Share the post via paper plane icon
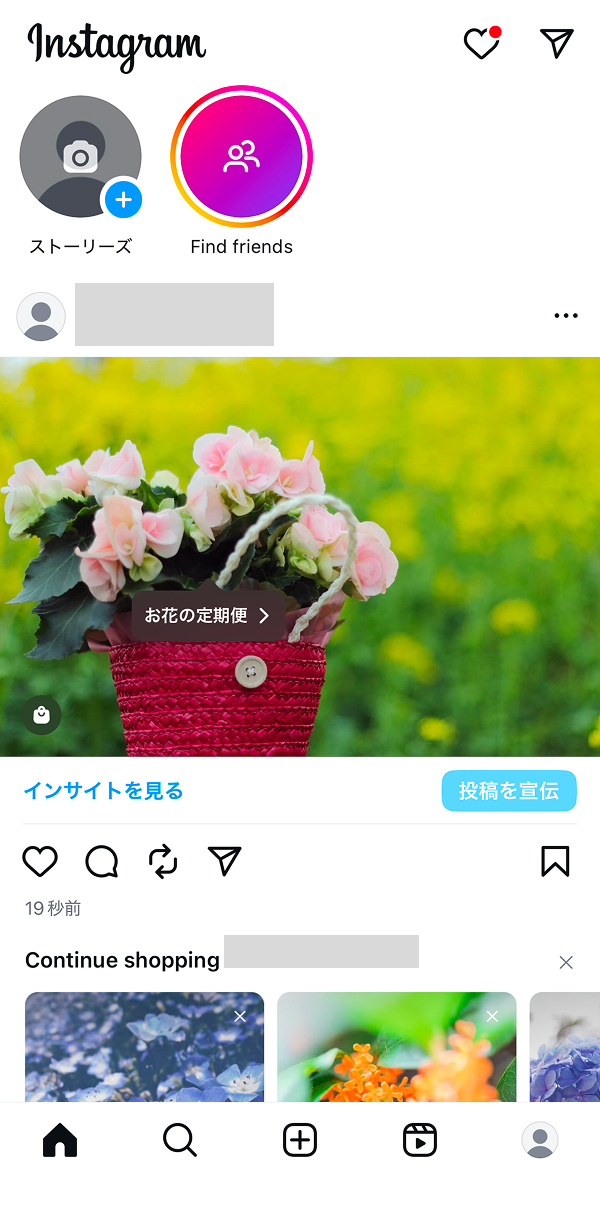The height and width of the screenshot is (1230, 600). (x=225, y=861)
